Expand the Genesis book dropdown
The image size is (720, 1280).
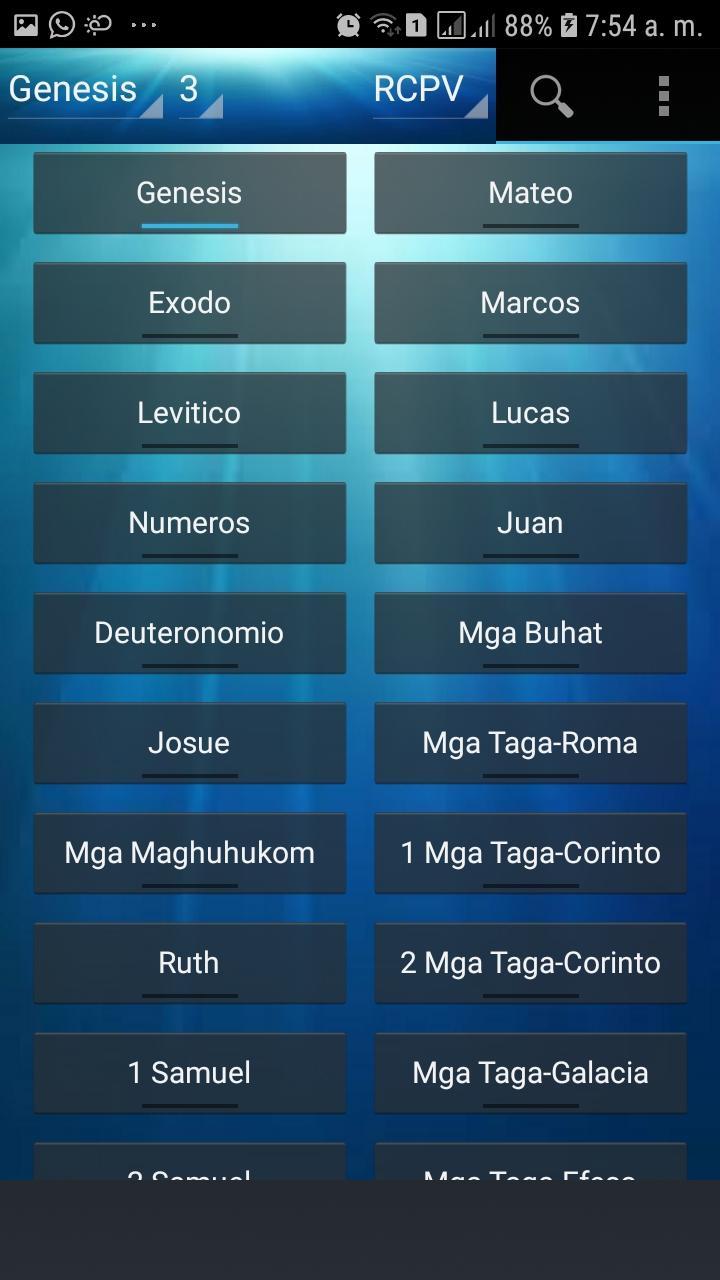point(85,92)
